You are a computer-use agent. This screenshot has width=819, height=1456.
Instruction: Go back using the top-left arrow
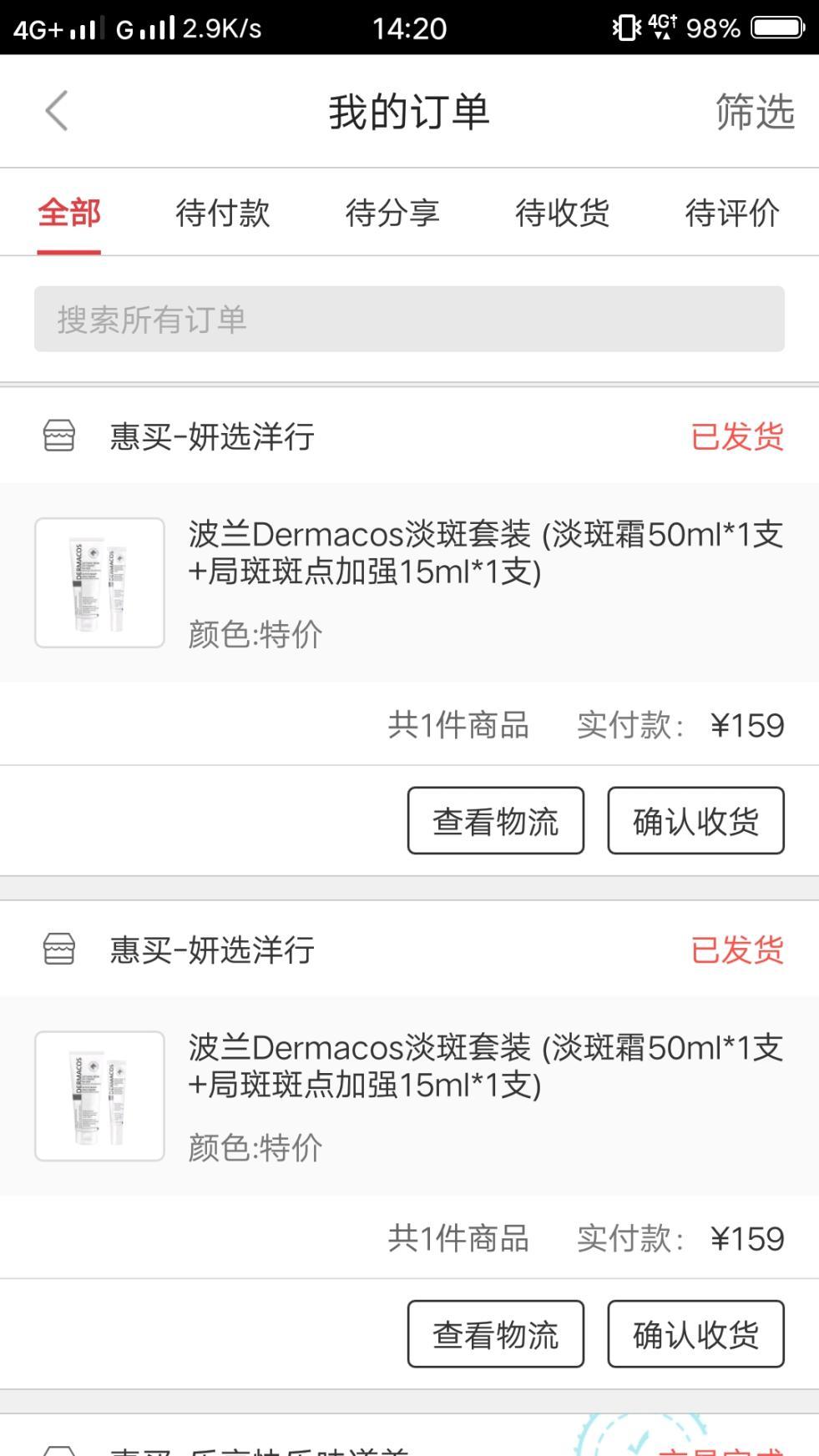[x=56, y=111]
